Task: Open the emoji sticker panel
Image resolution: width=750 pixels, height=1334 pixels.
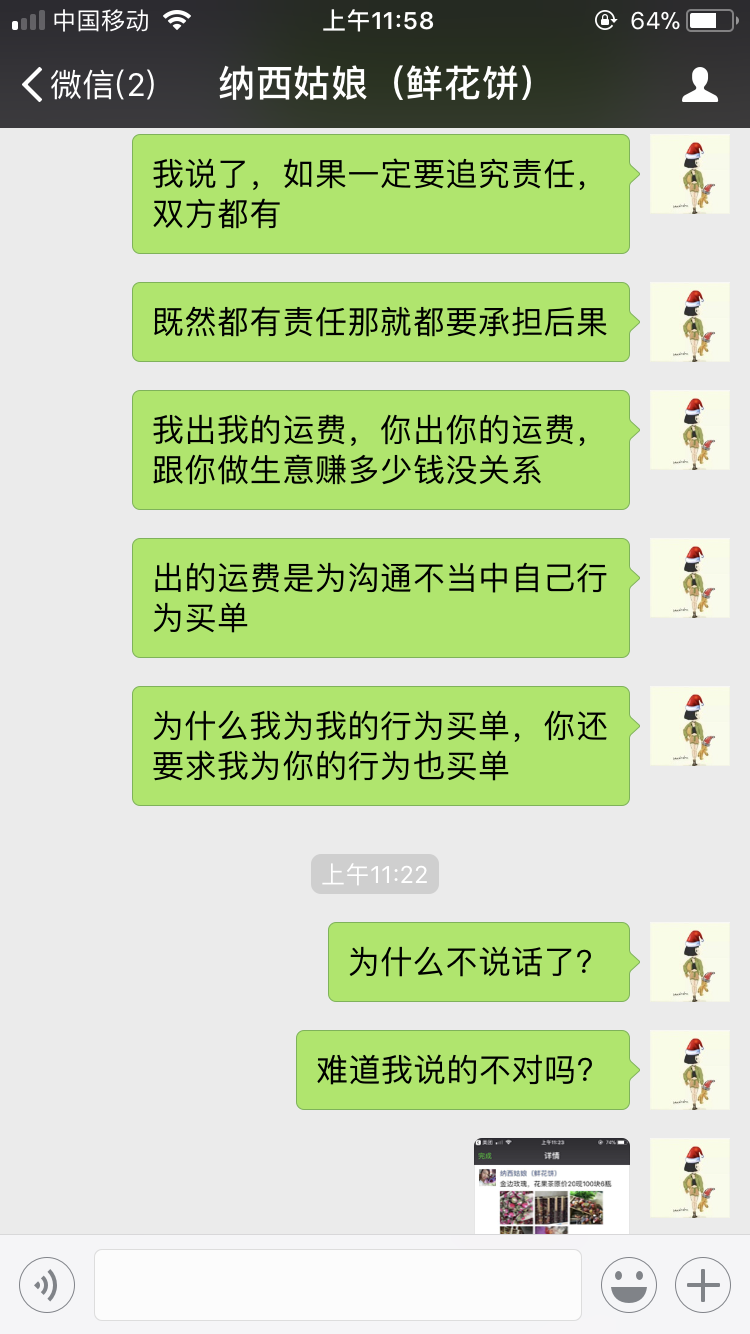Action: coord(629,1285)
